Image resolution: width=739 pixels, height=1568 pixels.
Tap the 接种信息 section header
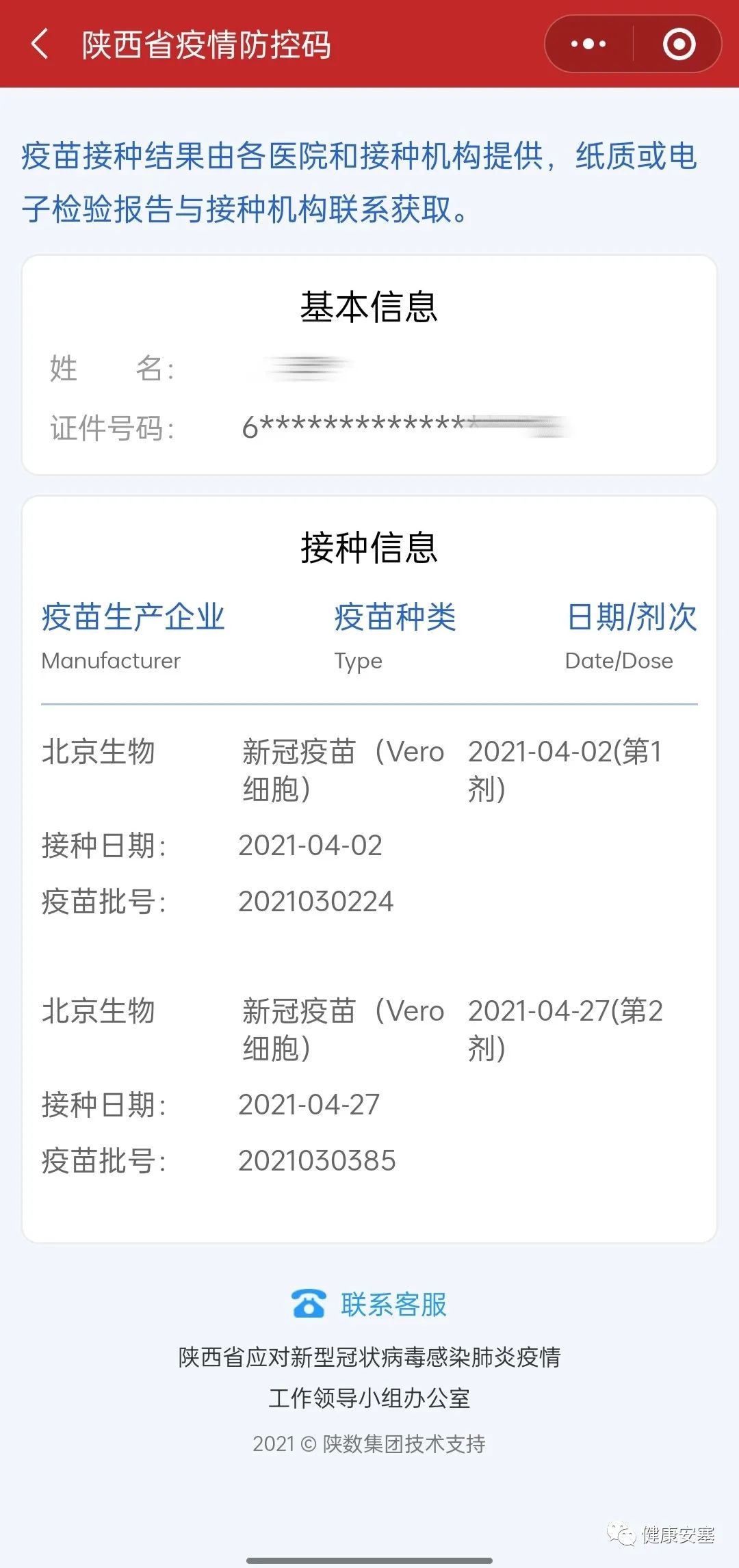point(369,548)
